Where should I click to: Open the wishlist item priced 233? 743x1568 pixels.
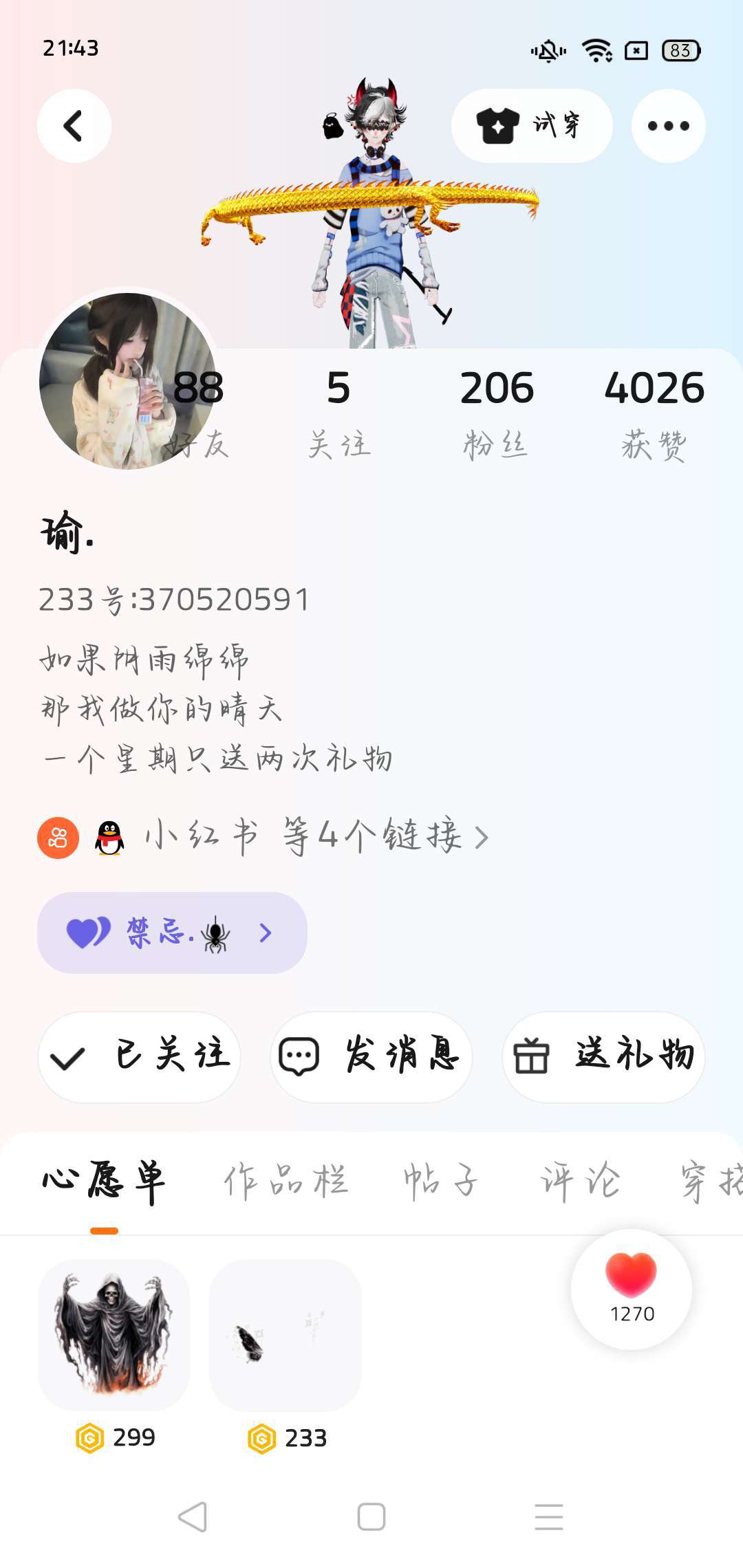286,1334
